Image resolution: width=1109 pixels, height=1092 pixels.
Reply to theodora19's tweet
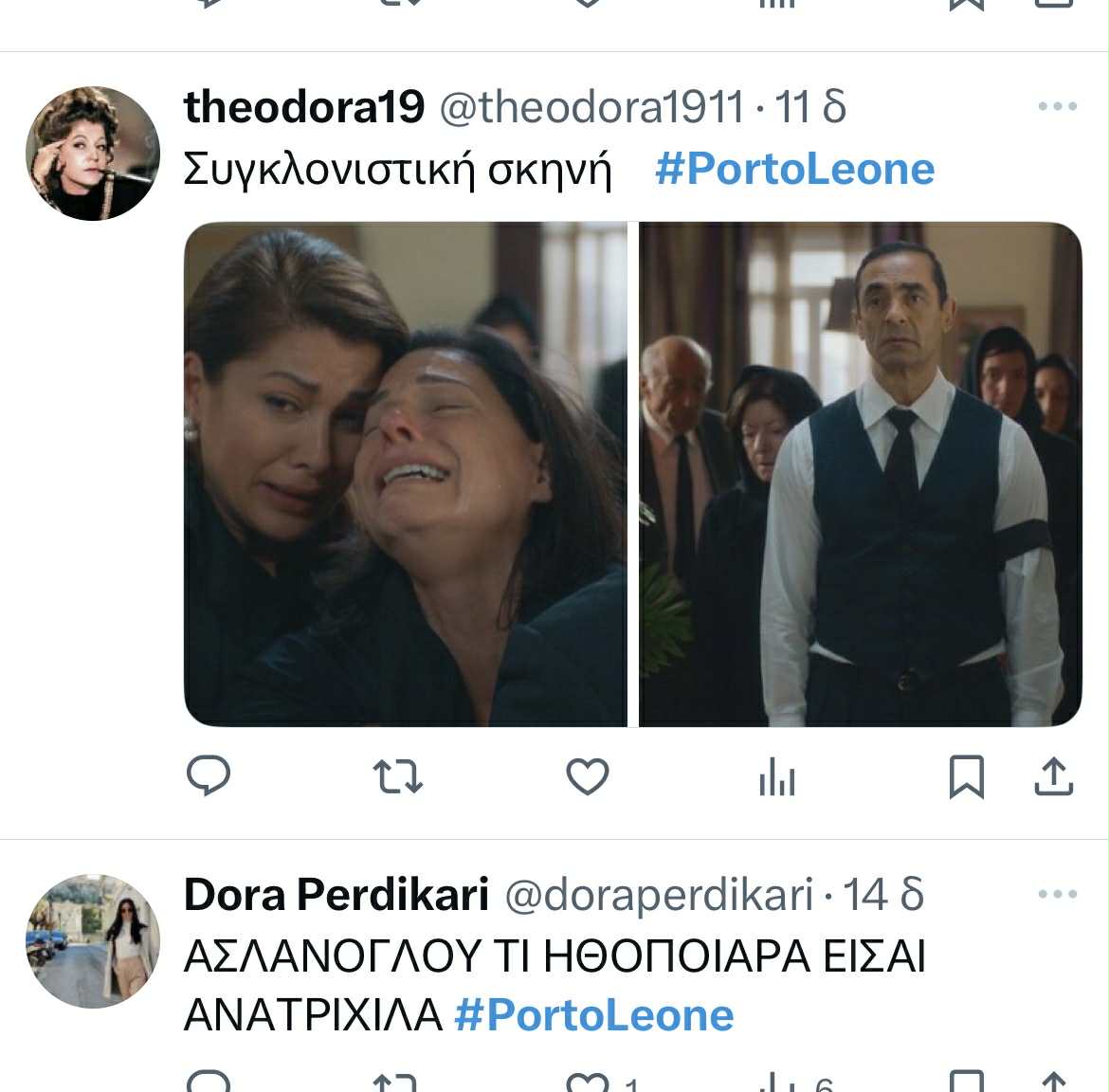tap(209, 777)
